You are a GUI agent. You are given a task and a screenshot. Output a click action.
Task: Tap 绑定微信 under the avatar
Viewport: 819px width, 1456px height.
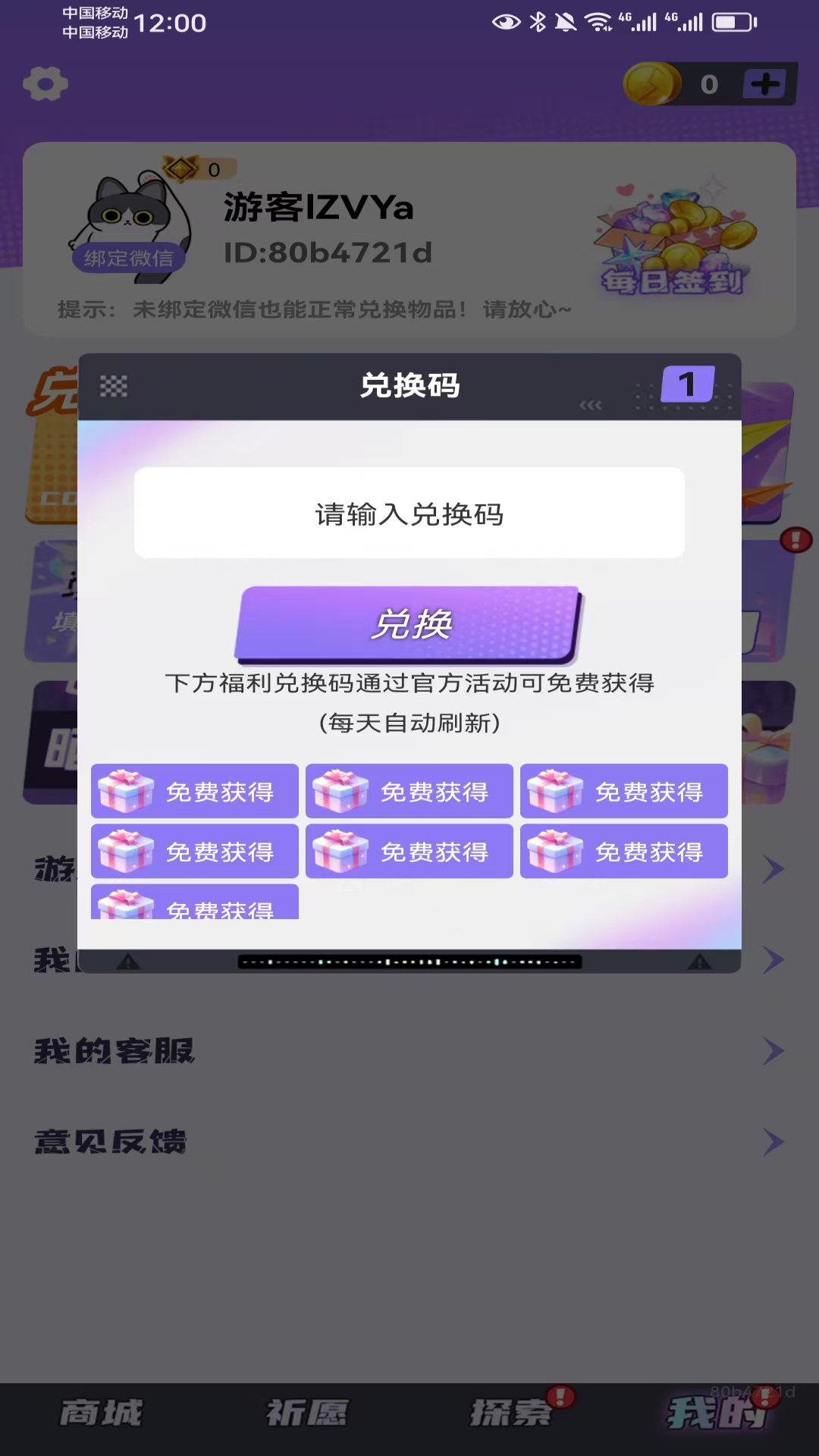point(129,259)
